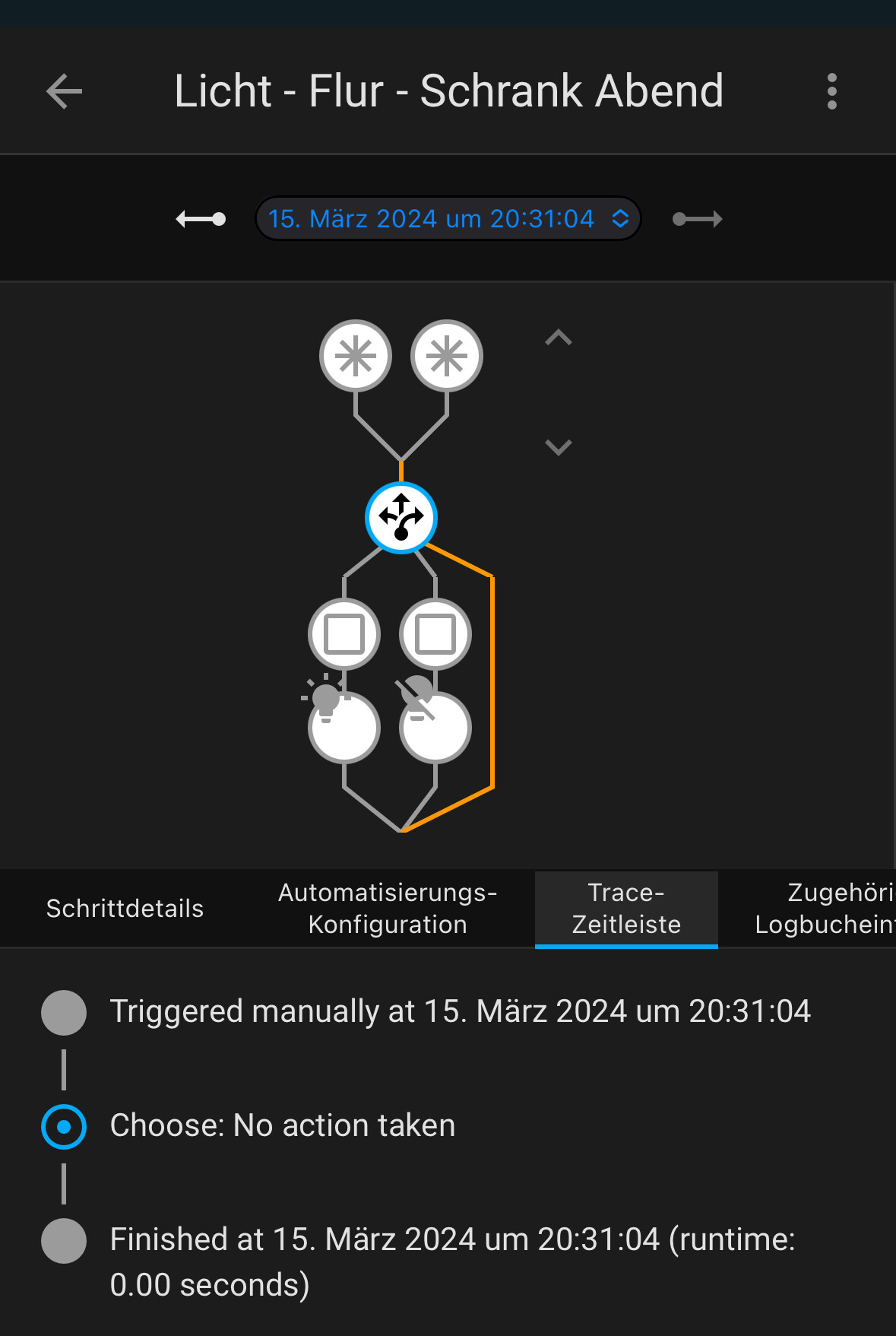Viewport: 896px width, 1336px height.
Task: Select the light-on action node
Action: tap(344, 727)
